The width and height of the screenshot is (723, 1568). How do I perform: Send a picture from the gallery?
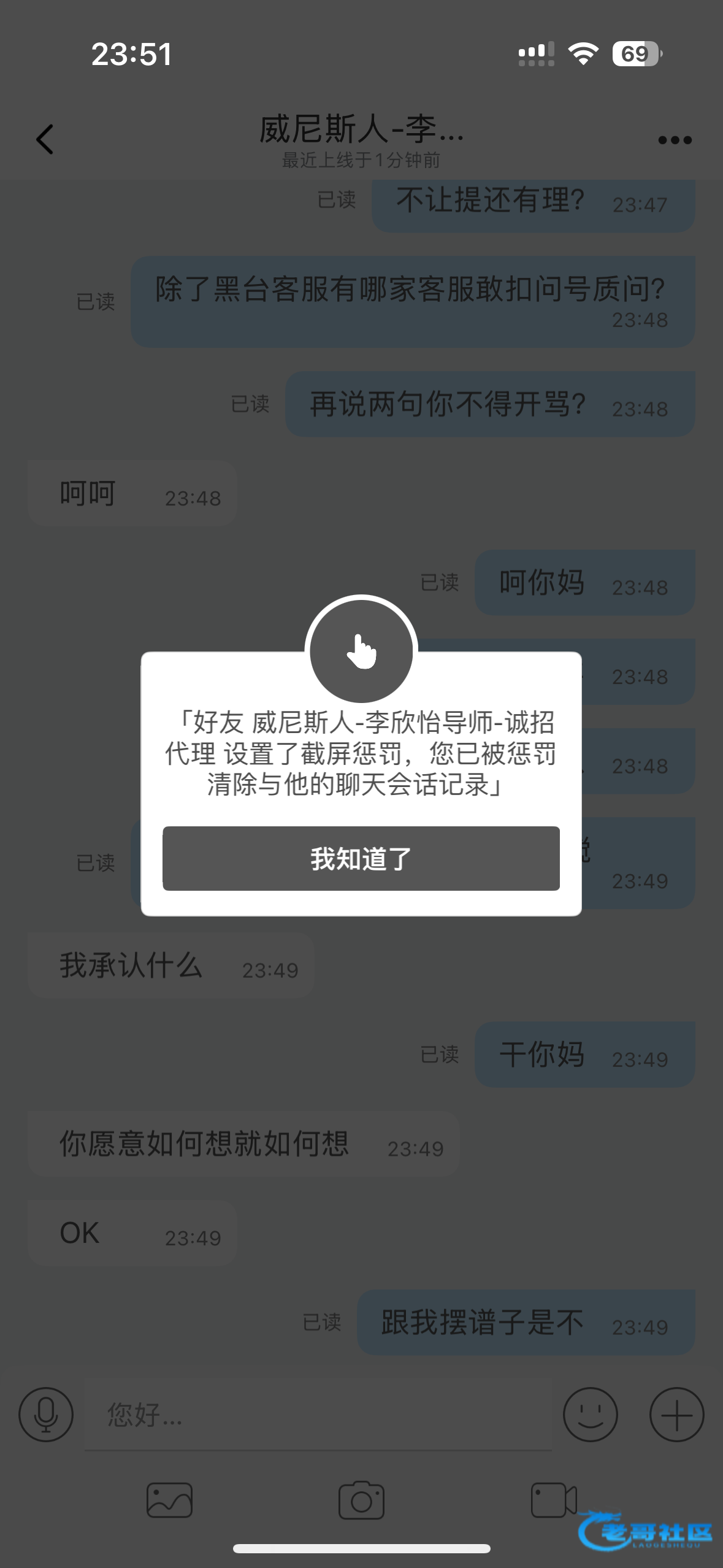tap(169, 1501)
